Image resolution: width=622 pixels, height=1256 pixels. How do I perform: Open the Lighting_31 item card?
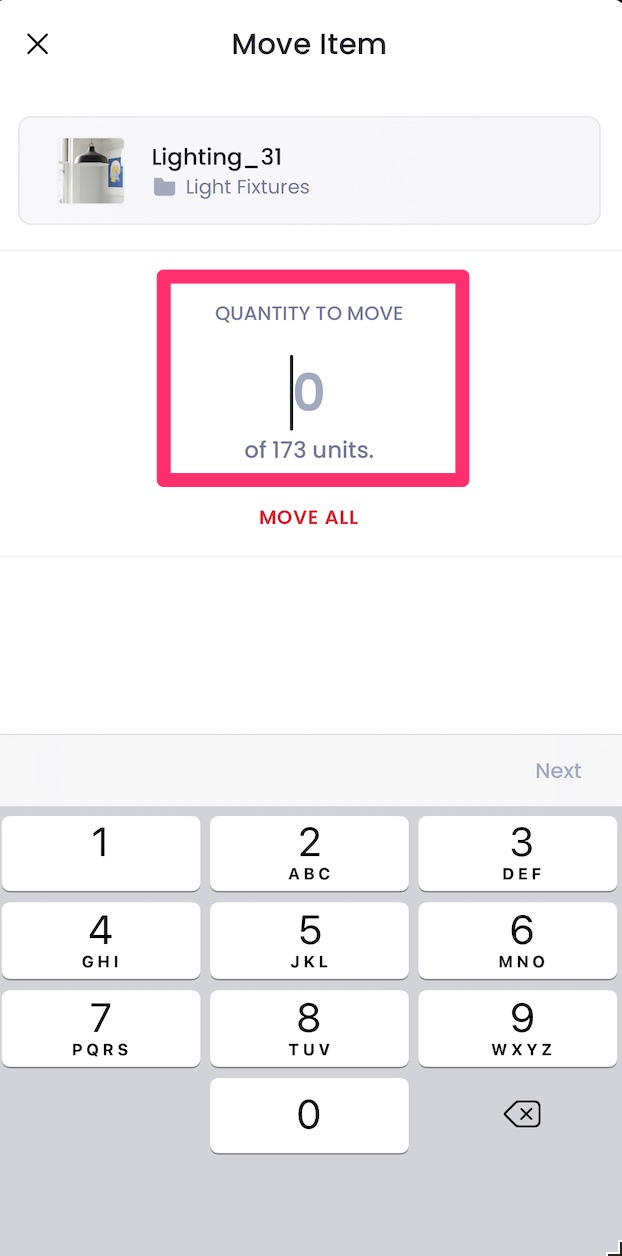(x=309, y=170)
